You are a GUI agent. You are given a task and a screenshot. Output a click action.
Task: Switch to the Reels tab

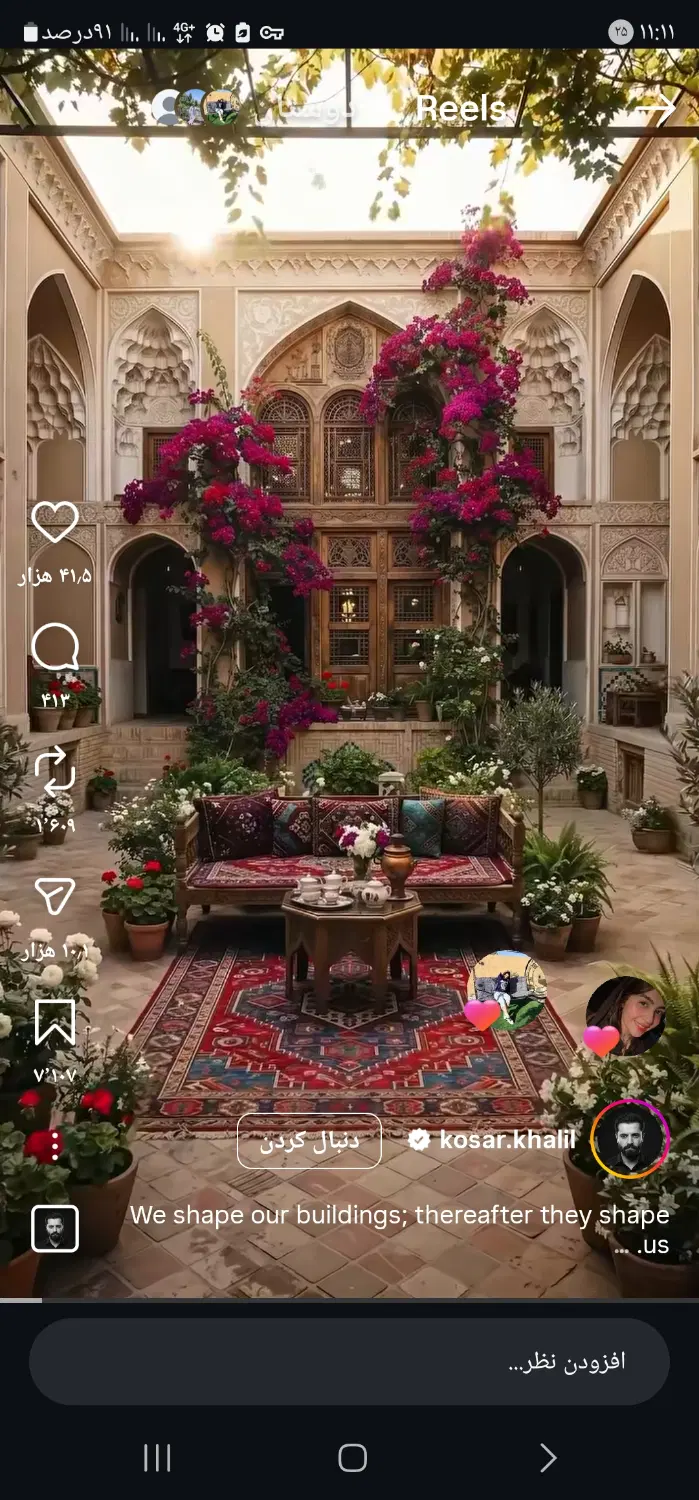tap(461, 108)
